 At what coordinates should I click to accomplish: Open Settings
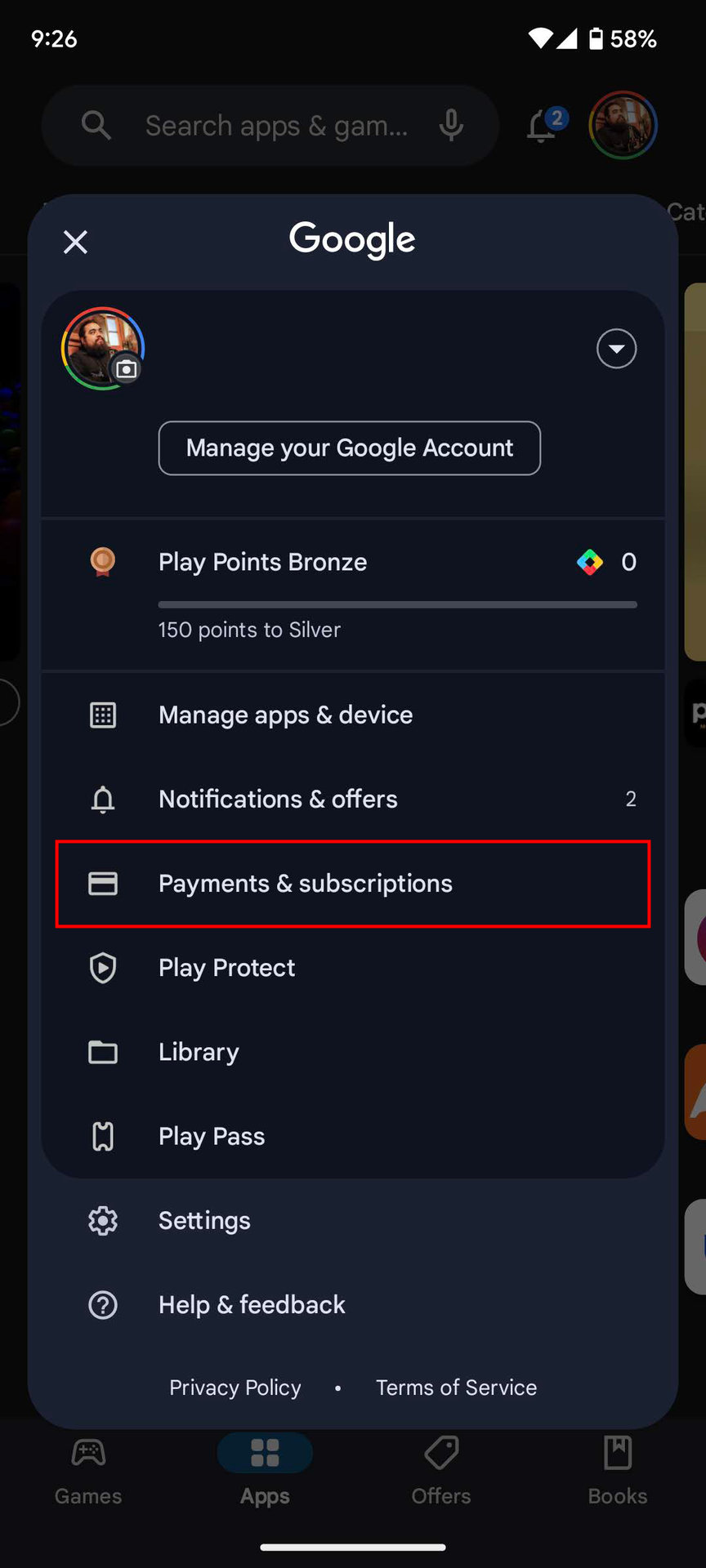204,1221
